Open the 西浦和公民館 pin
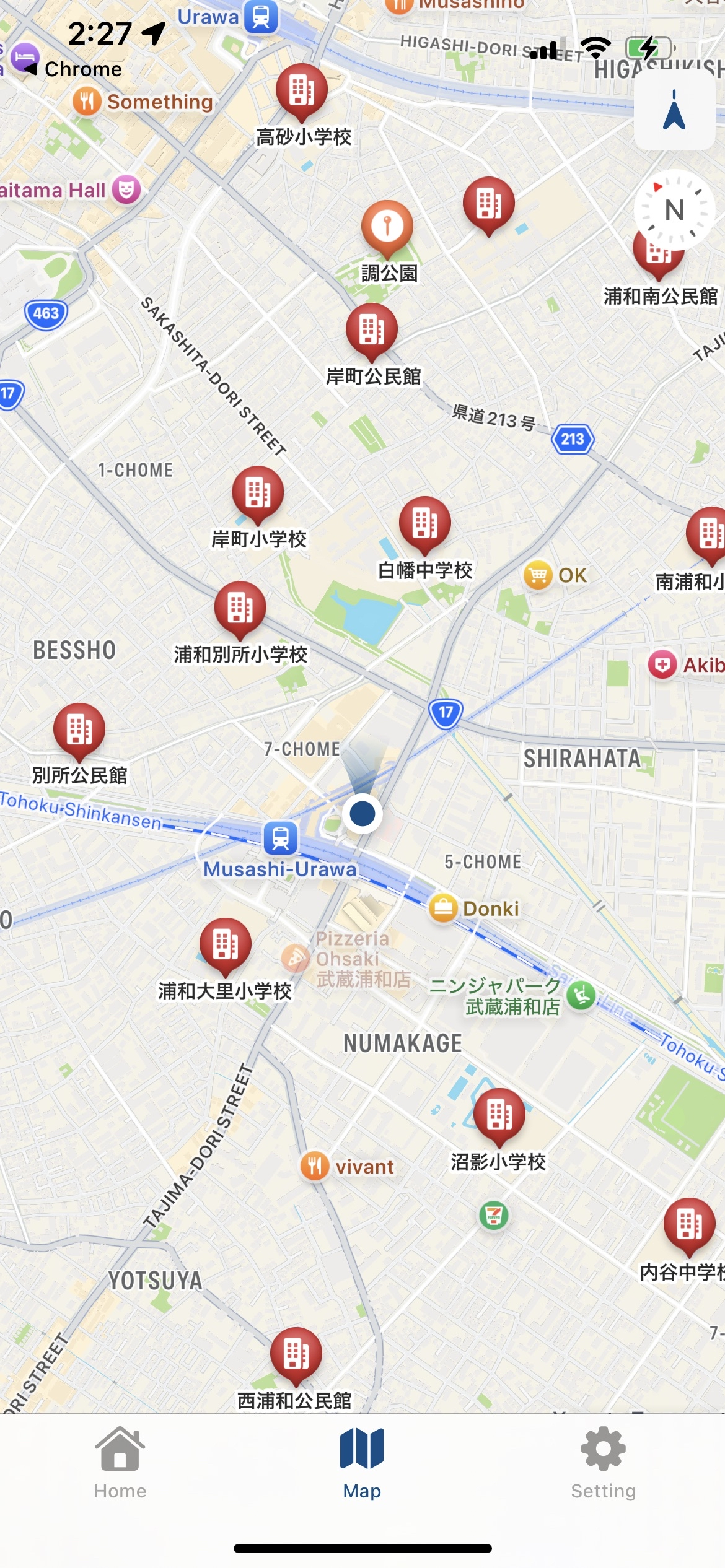 [295, 1354]
